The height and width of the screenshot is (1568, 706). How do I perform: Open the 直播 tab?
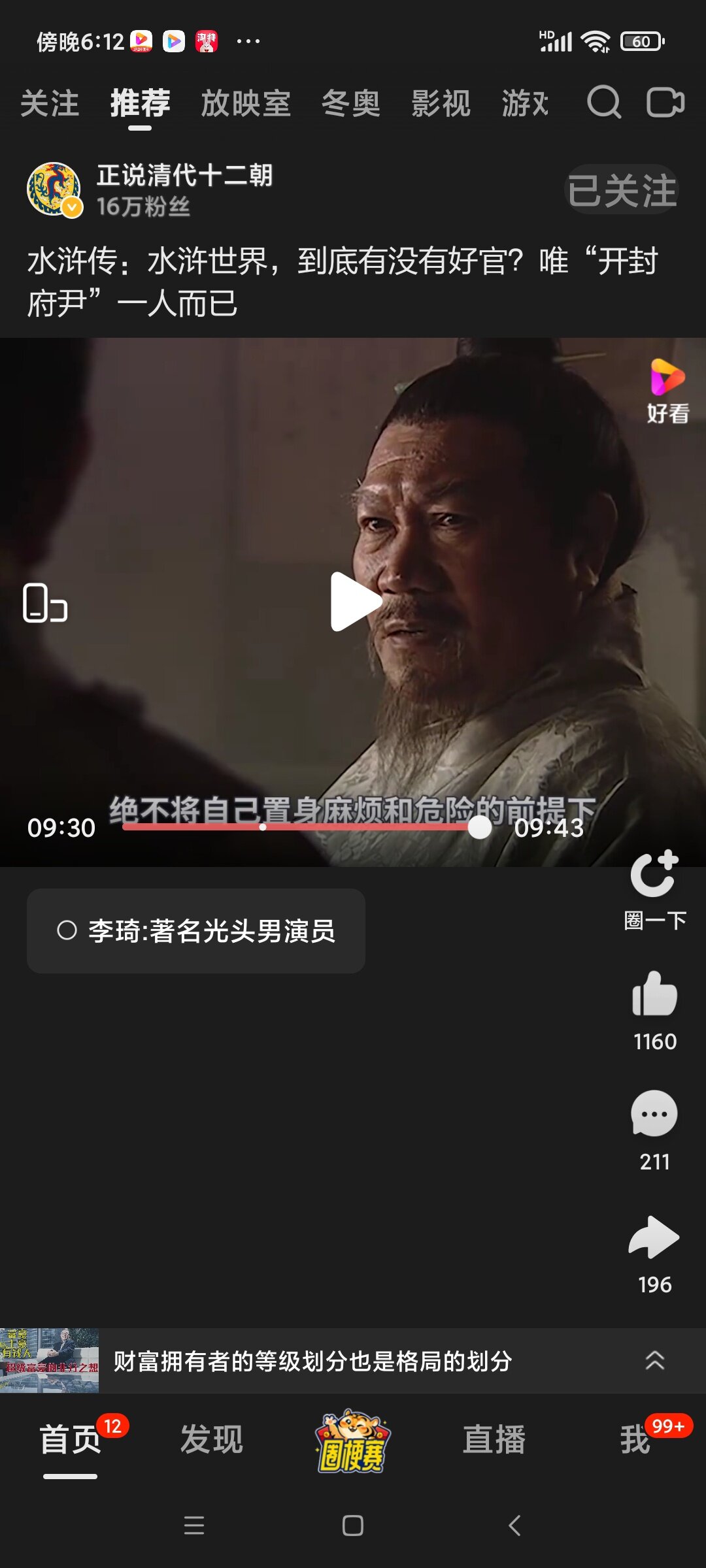pos(494,1440)
